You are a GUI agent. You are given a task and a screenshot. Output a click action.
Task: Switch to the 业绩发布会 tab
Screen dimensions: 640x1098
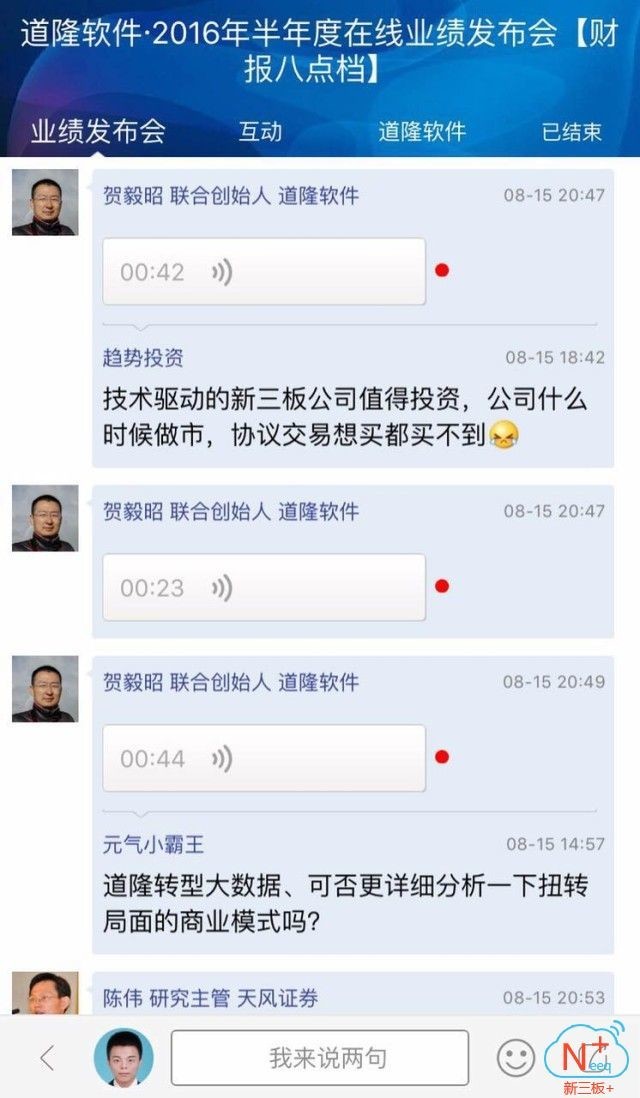point(97,131)
